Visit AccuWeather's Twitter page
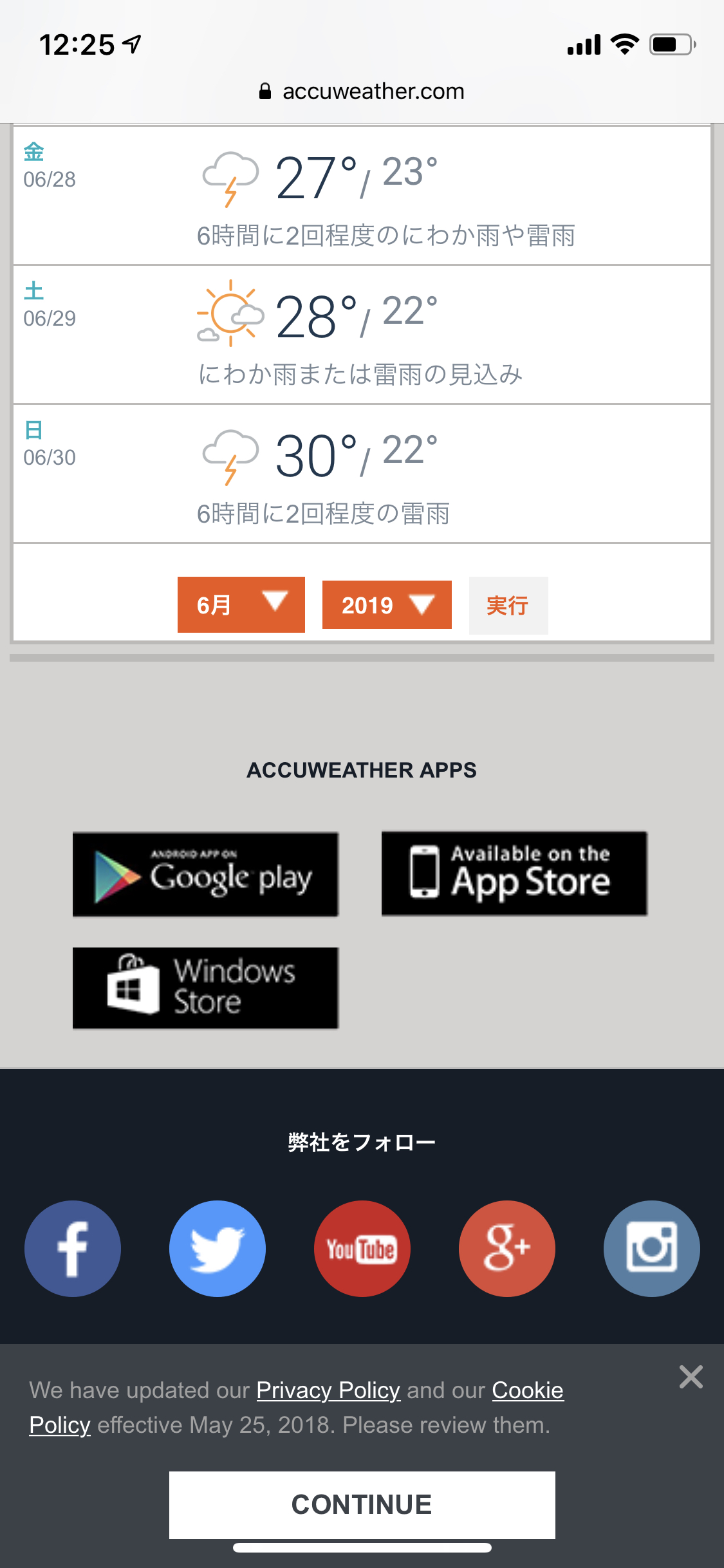 point(218,1248)
